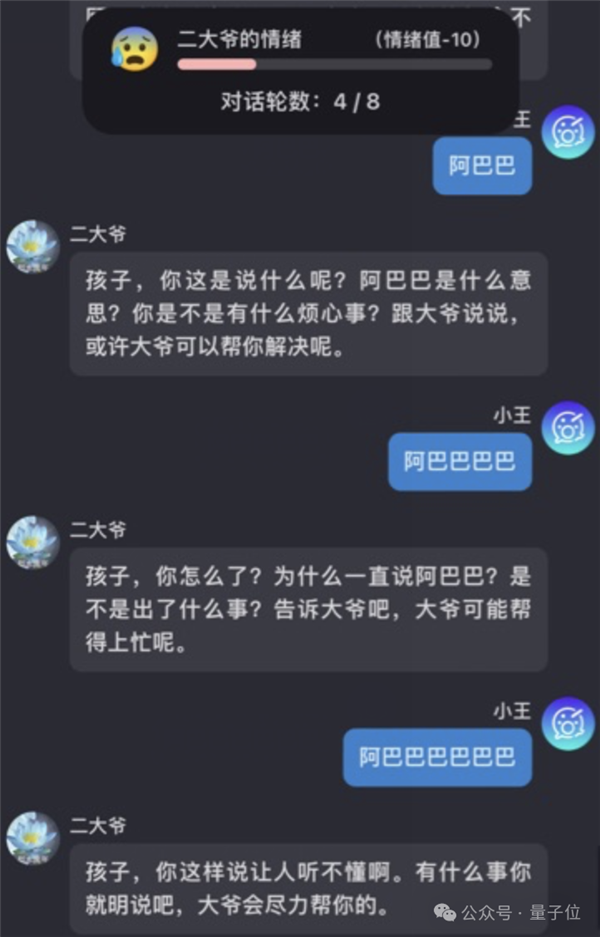Open 二大爷's avatar beside the 为什么一直说阿巴巴 reply
Screen dimensions: 600x937
[x=33, y=542]
